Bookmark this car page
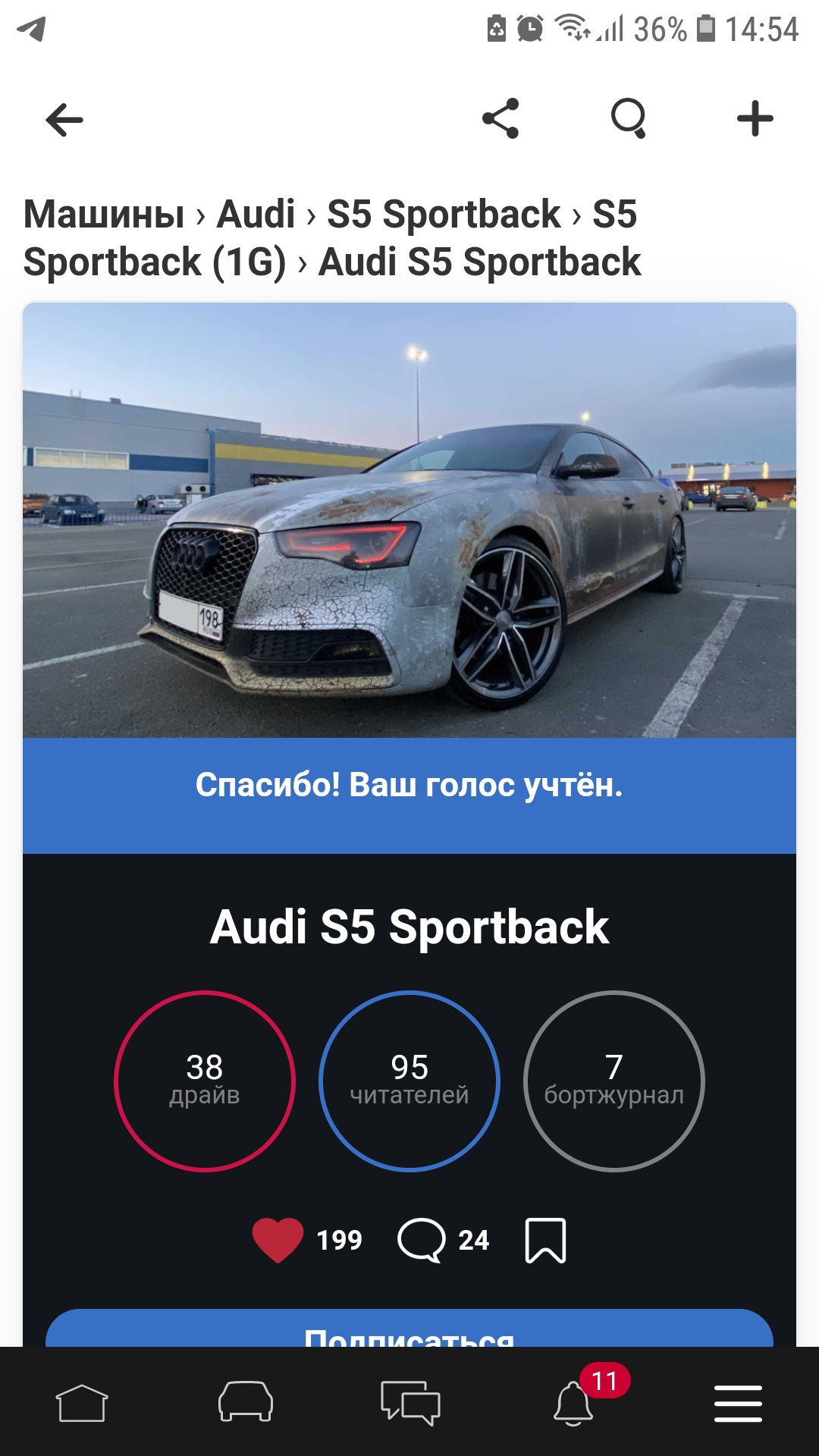Viewport: 819px width, 1456px height. (x=545, y=1240)
